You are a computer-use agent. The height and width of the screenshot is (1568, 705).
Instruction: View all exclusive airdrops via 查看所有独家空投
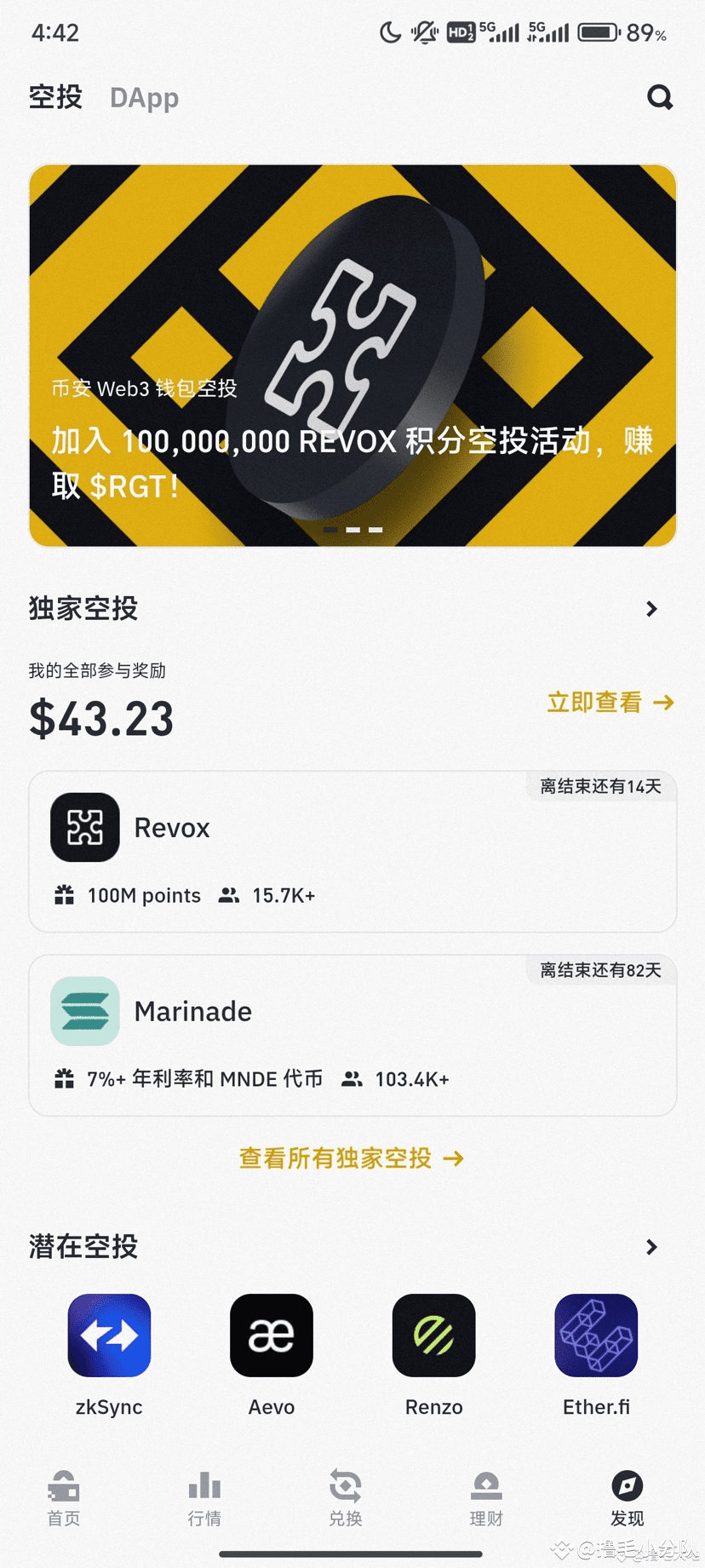[x=351, y=1158]
